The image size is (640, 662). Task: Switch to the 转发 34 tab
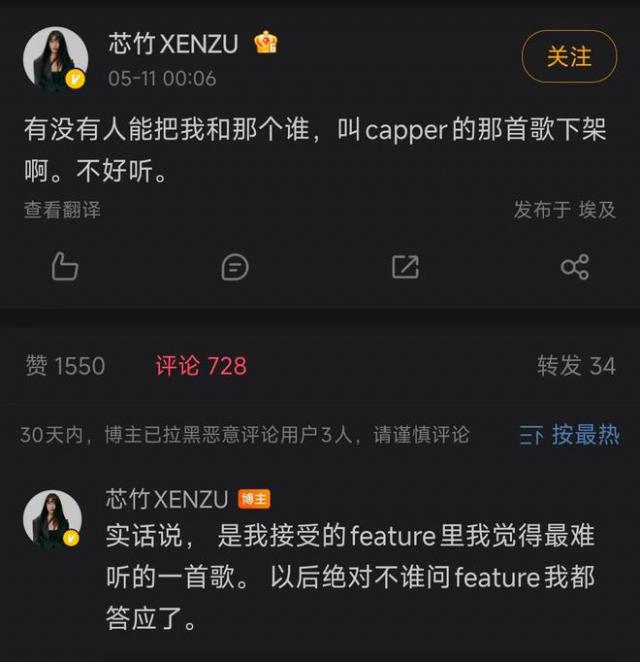pos(575,366)
